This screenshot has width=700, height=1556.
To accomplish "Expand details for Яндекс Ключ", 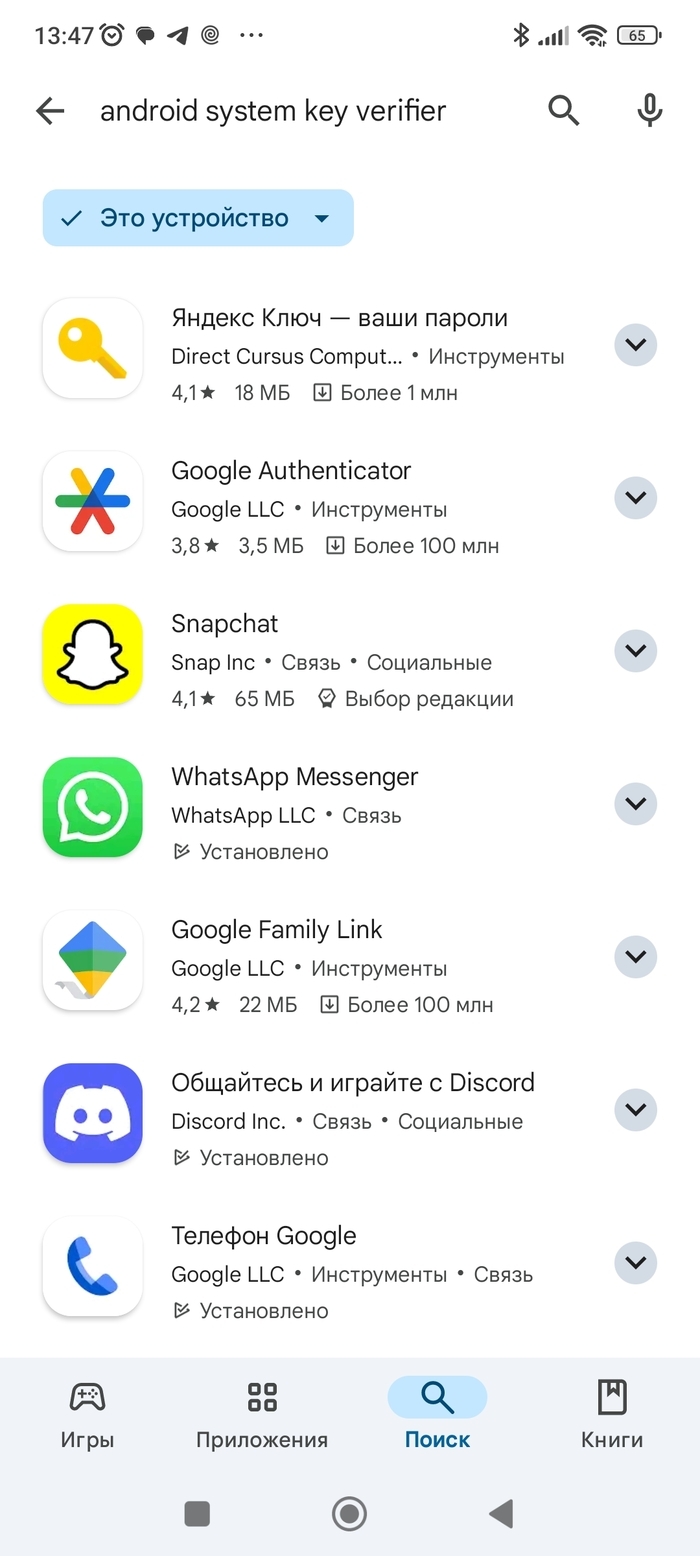I will pyautogui.click(x=635, y=345).
